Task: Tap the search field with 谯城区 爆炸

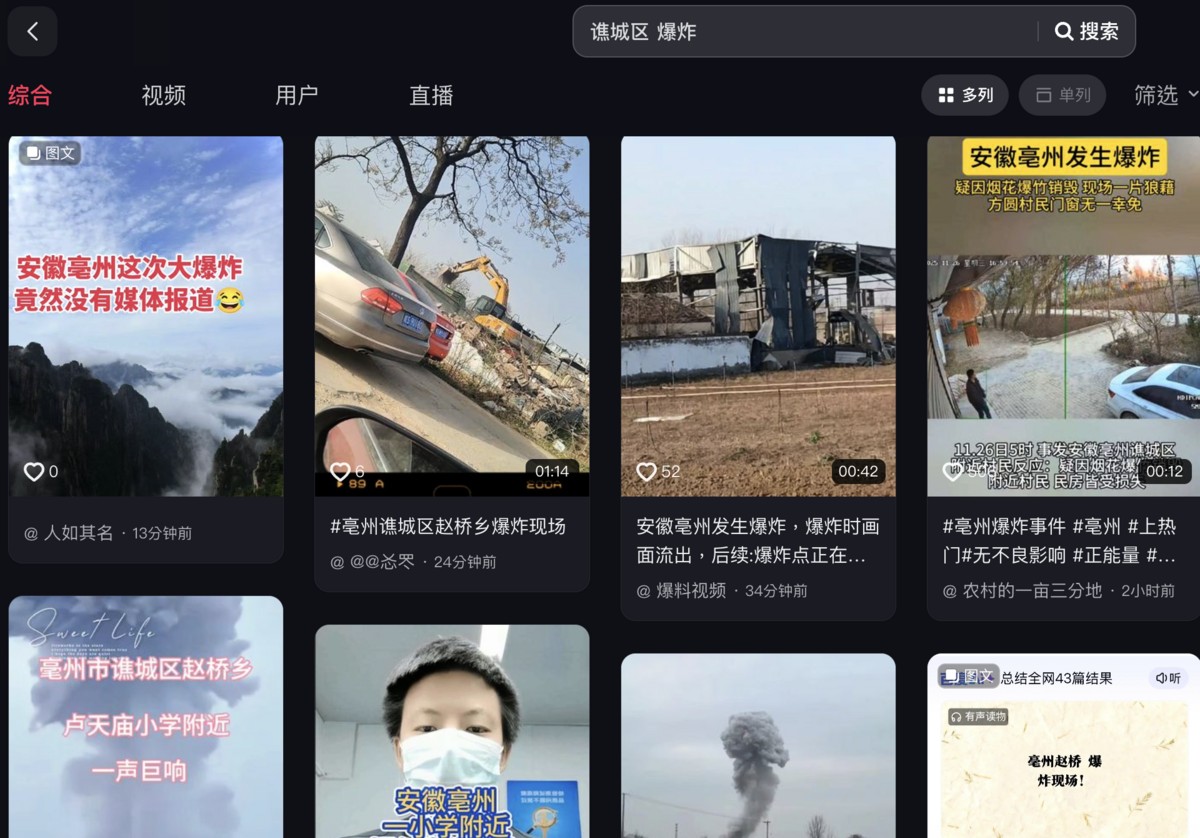Action: [800, 32]
